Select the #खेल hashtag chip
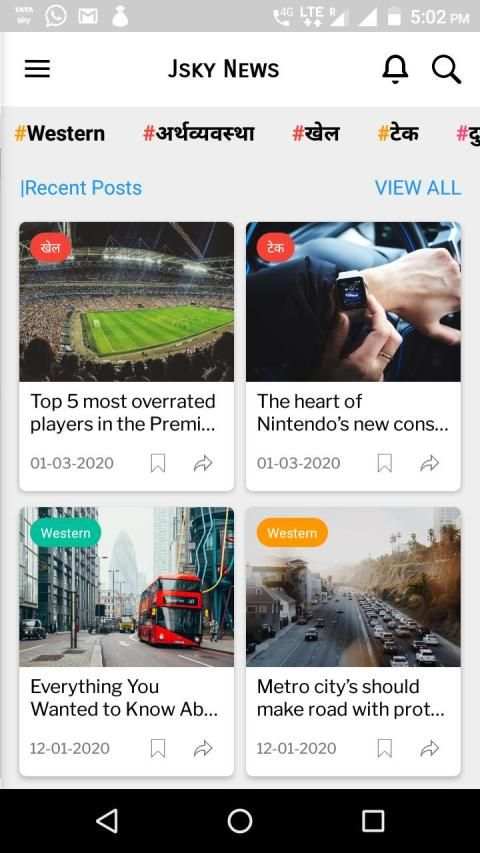Screen dimensions: 480x853 point(316,133)
